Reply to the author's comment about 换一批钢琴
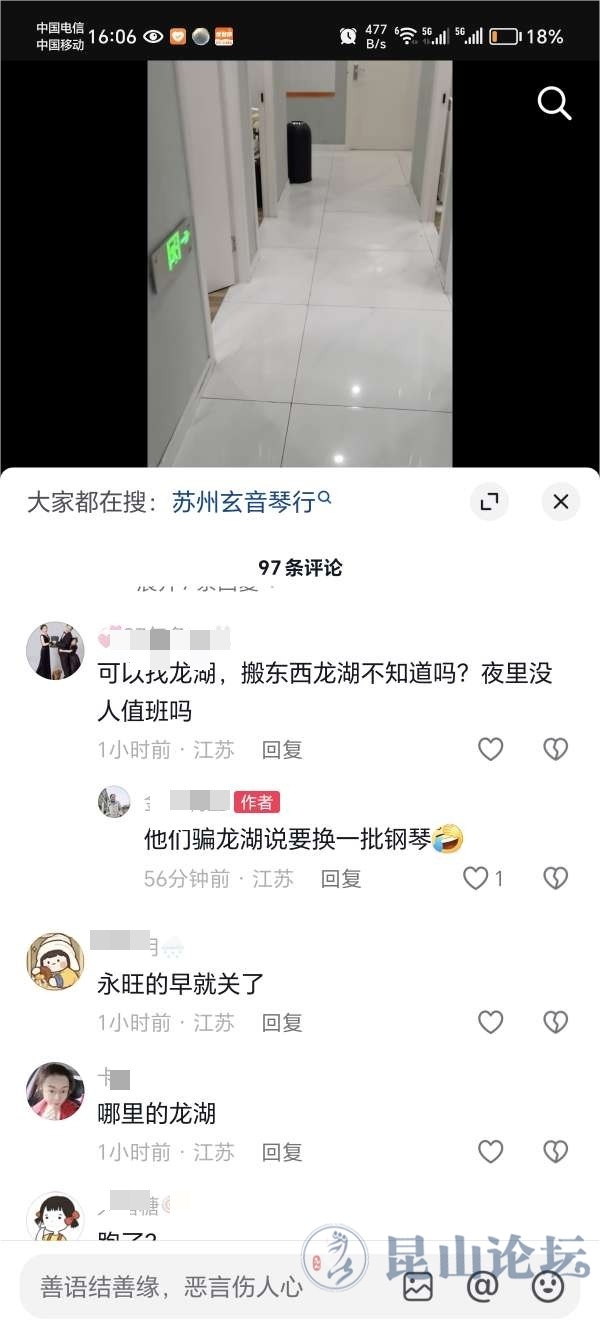The image size is (600, 1332). click(x=340, y=878)
